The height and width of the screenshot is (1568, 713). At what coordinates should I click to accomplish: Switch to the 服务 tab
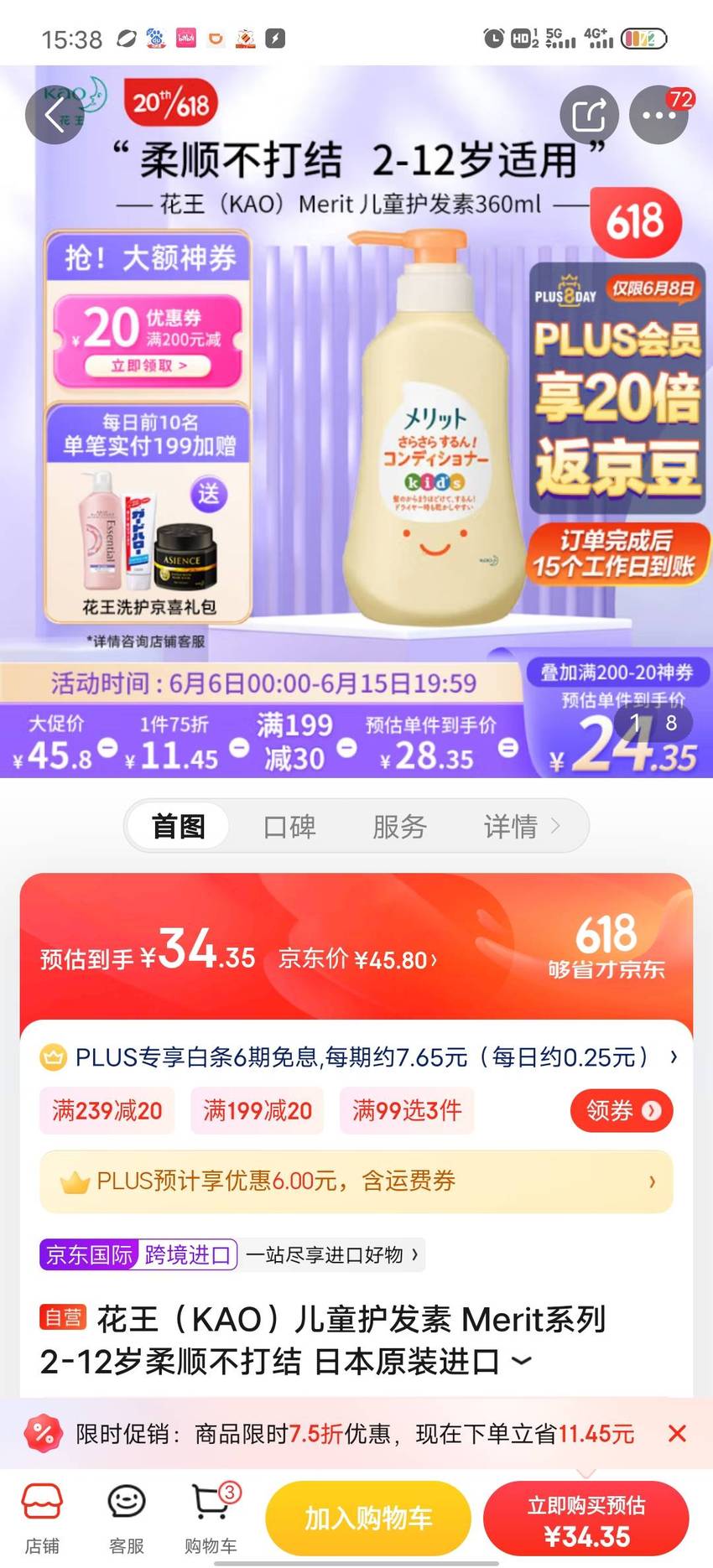(x=399, y=827)
